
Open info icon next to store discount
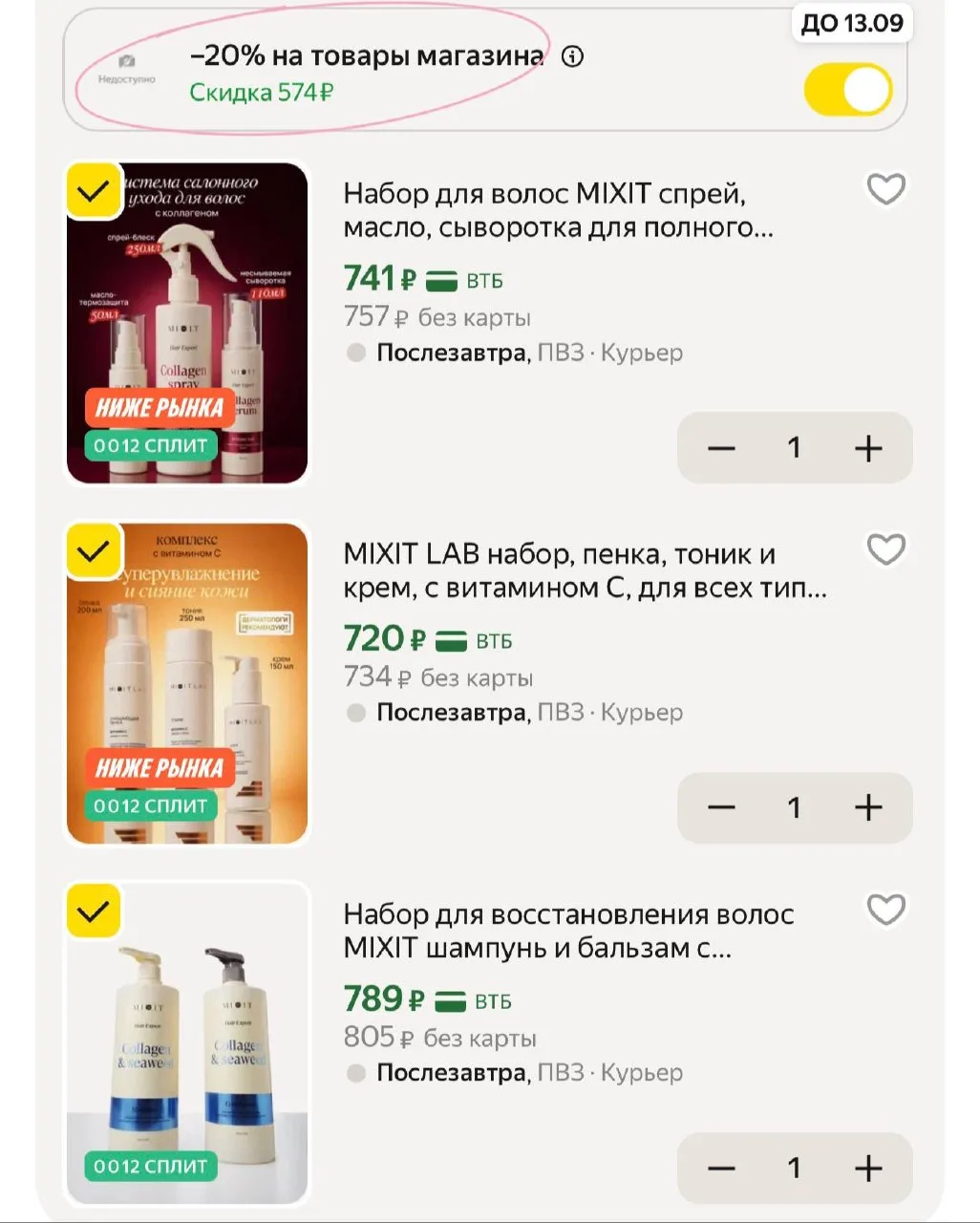coord(572,56)
